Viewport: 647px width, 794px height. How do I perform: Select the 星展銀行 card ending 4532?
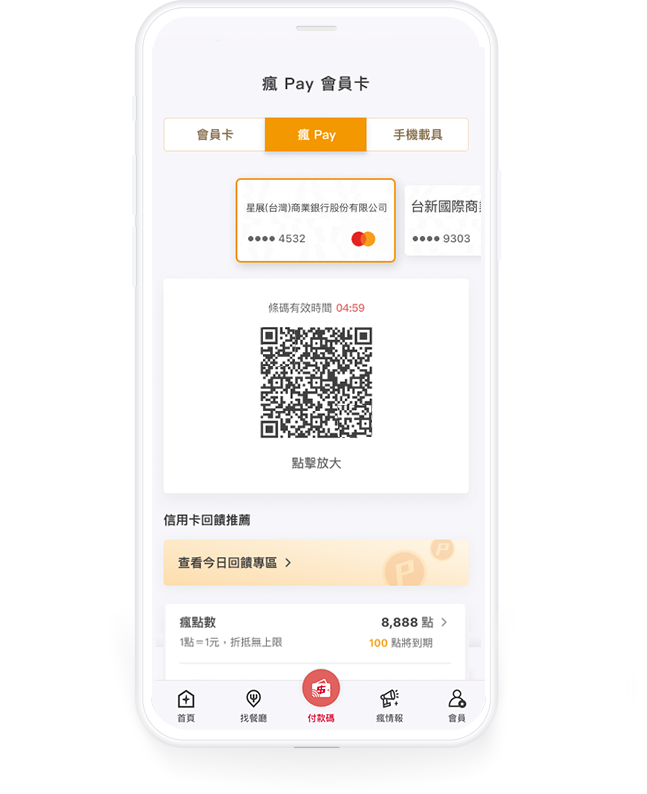pos(316,221)
